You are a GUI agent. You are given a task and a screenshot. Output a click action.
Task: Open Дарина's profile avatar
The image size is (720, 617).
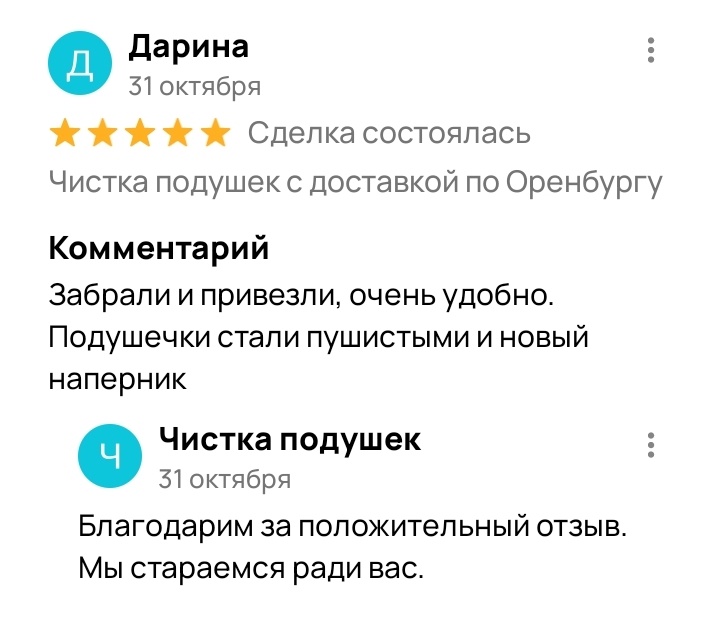tap(79, 65)
